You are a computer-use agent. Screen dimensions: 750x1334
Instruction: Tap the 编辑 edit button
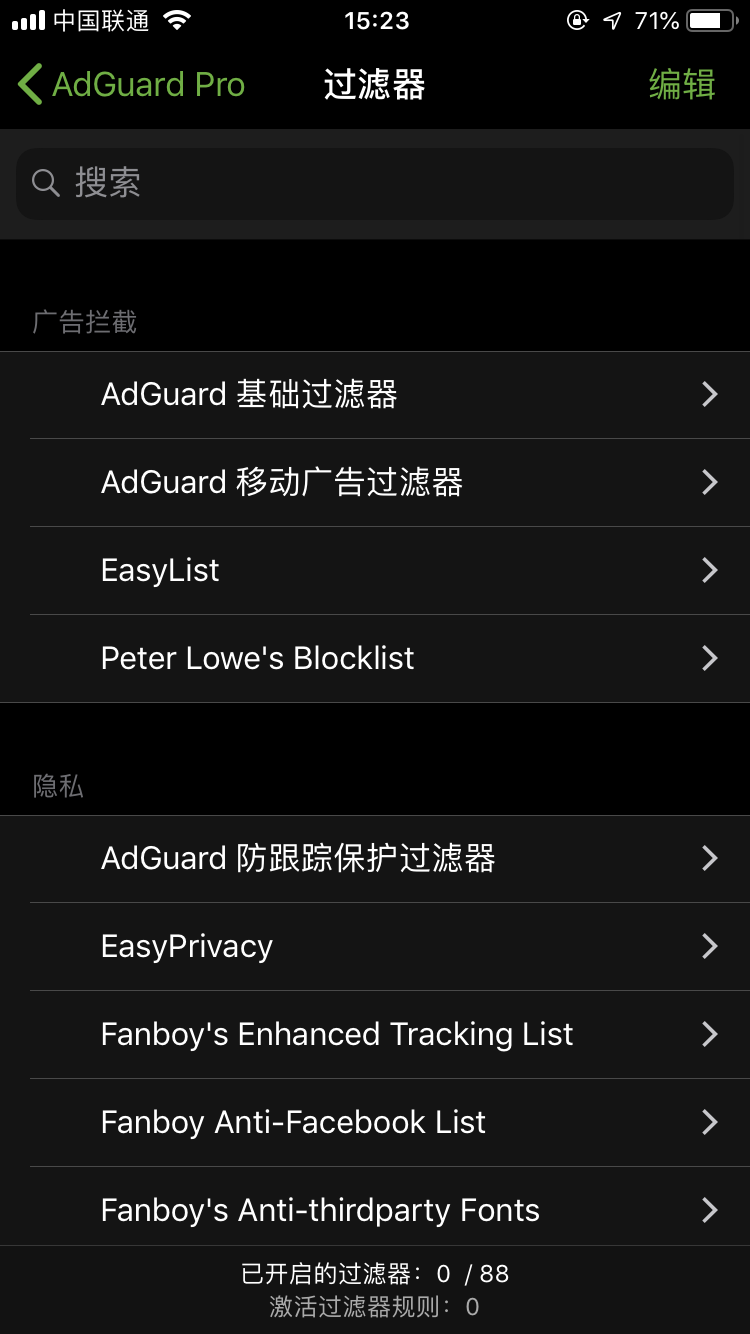click(682, 85)
